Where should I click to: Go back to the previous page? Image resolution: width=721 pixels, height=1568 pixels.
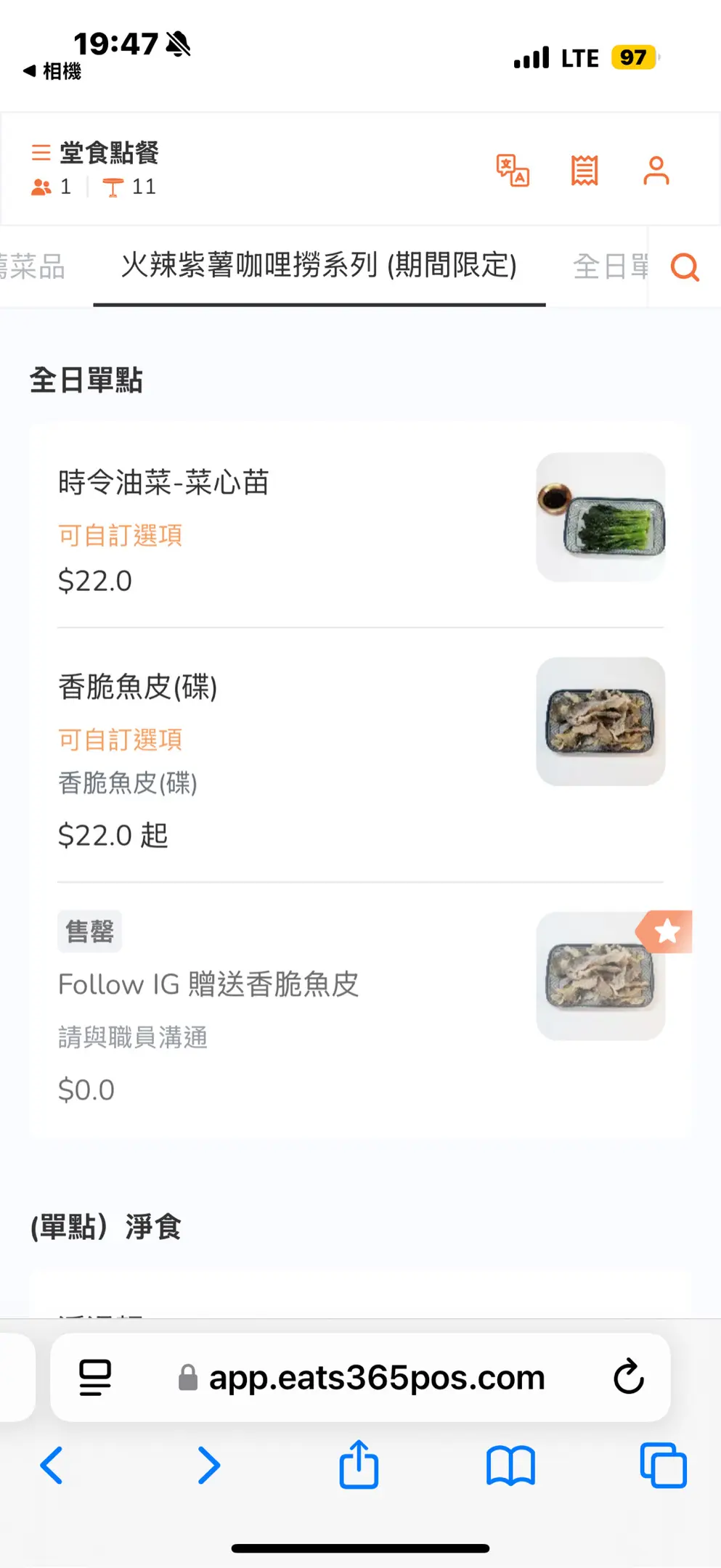(x=51, y=1465)
